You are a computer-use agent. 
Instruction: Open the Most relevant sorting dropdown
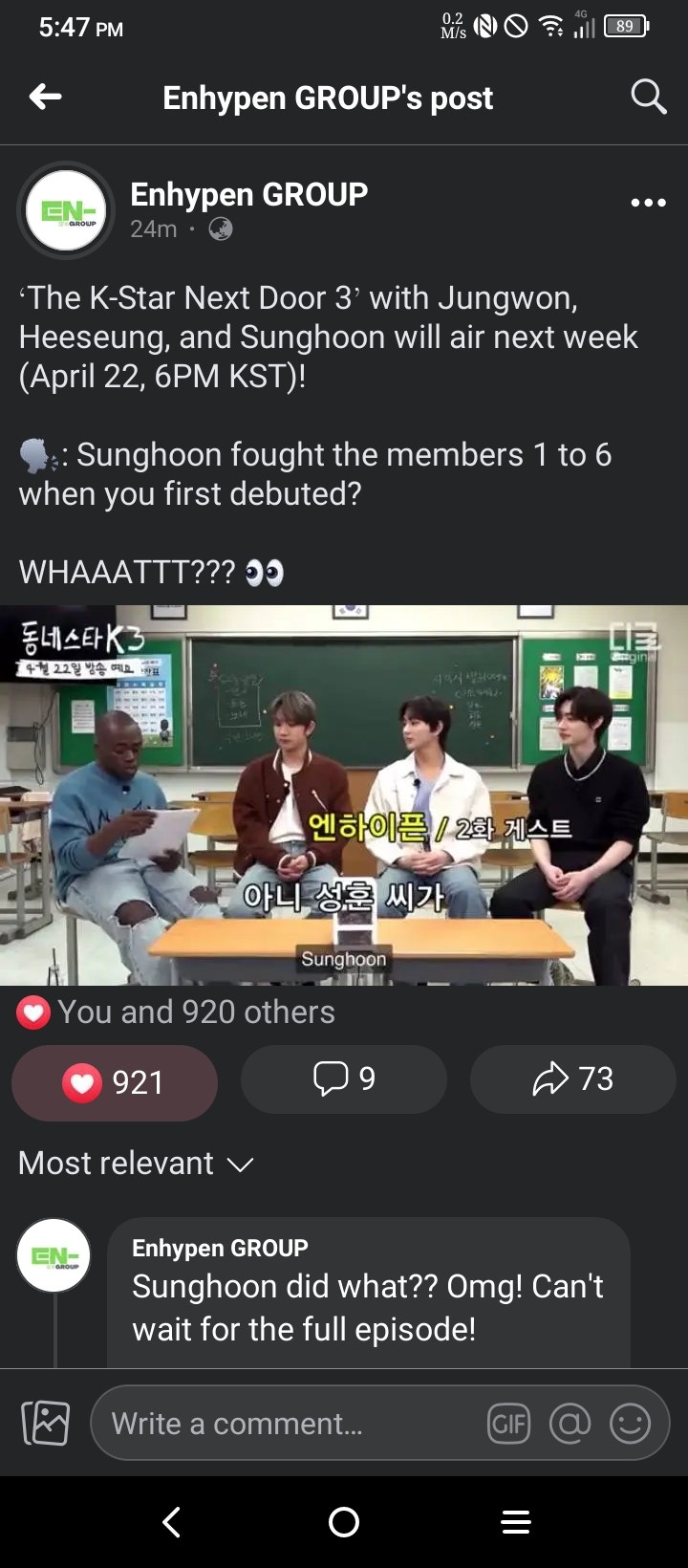[x=134, y=1164]
